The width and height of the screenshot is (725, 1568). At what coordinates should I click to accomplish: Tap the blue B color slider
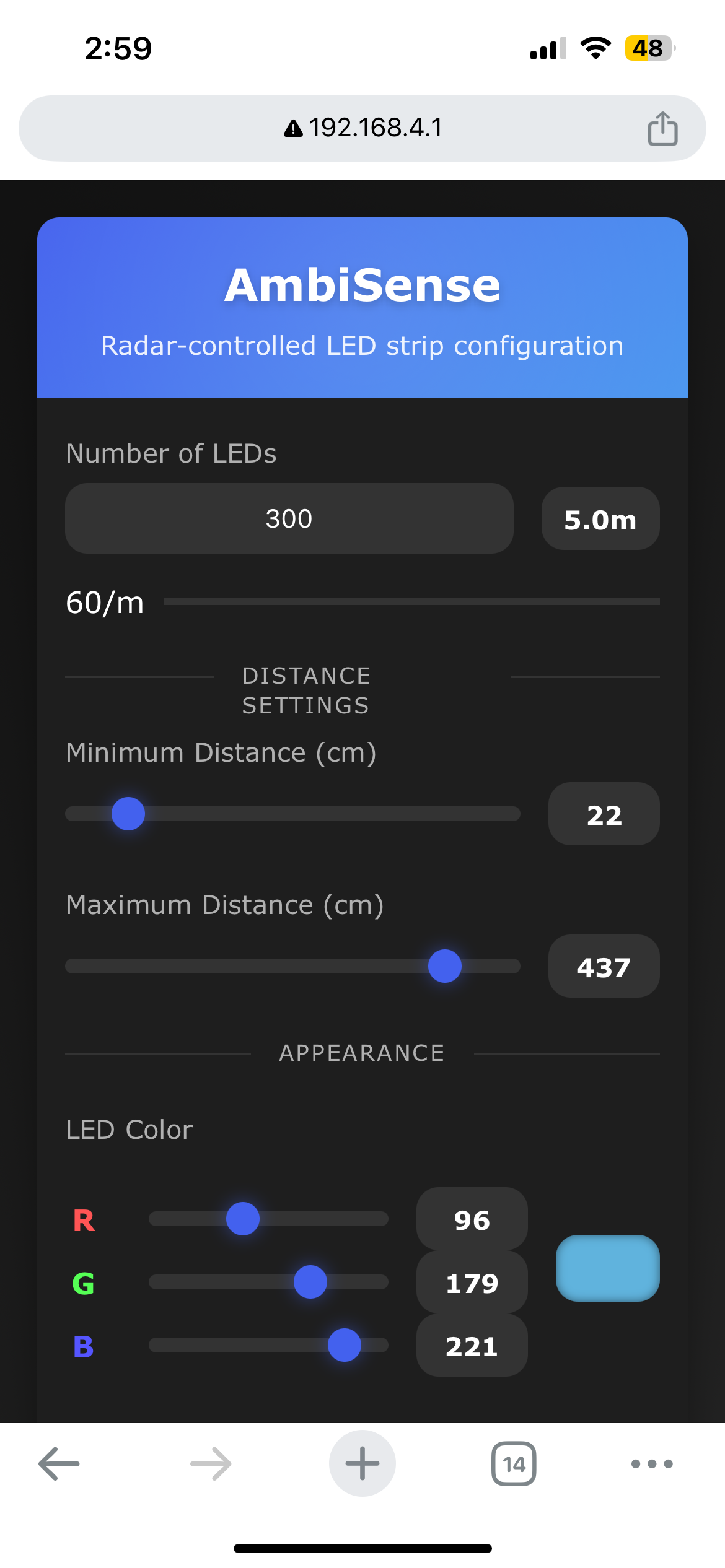[268, 1345]
